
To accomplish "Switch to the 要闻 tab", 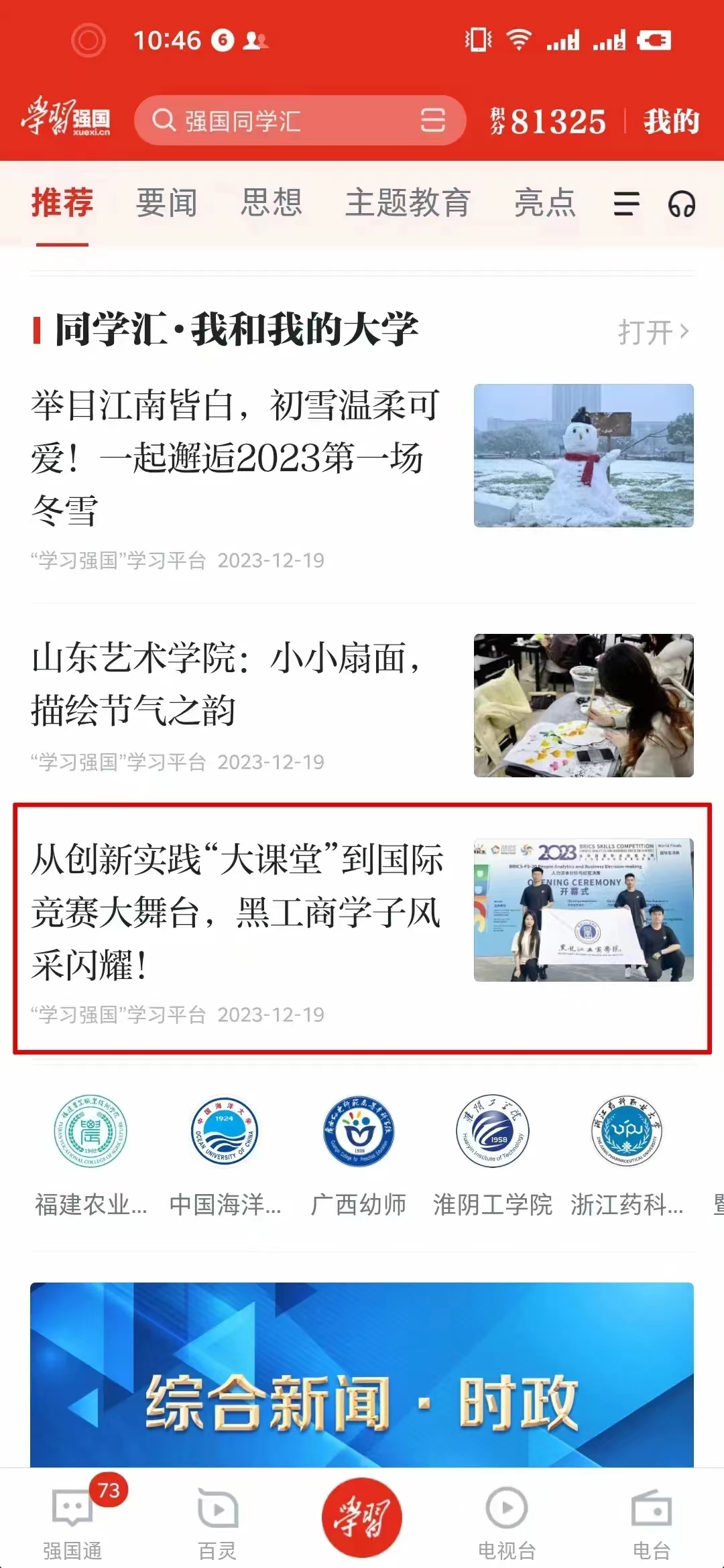I will coord(166,203).
